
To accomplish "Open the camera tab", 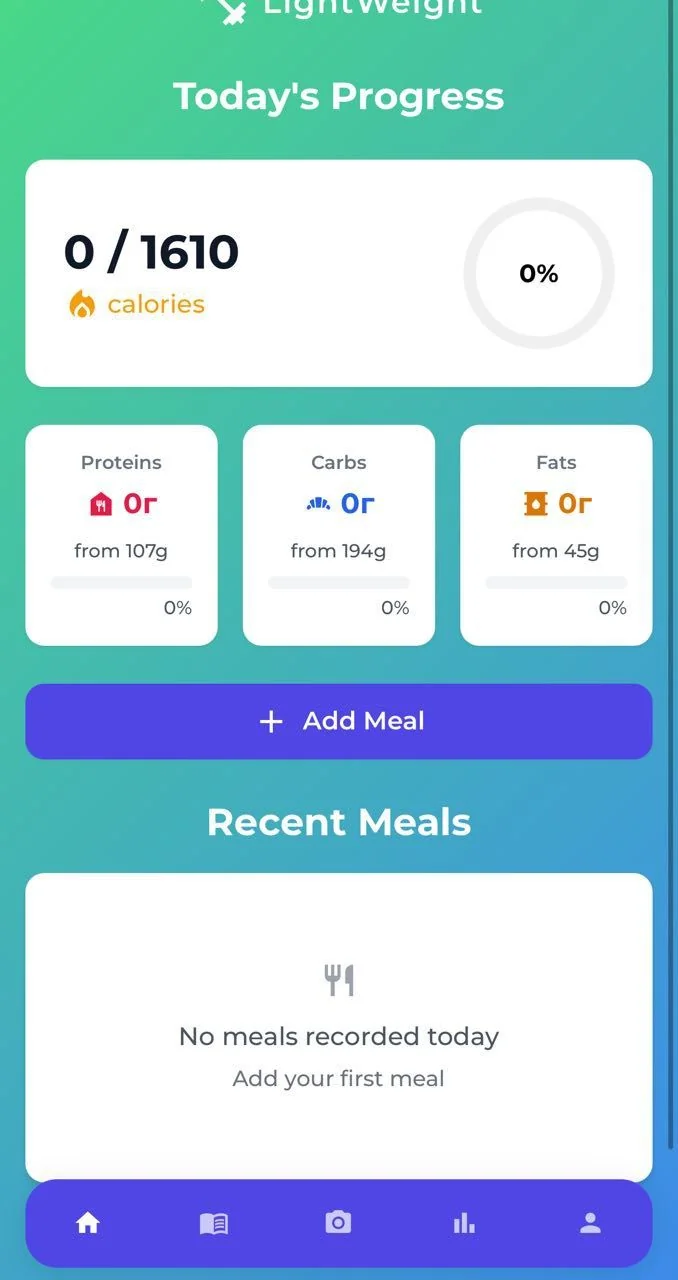I will (x=339, y=1222).
